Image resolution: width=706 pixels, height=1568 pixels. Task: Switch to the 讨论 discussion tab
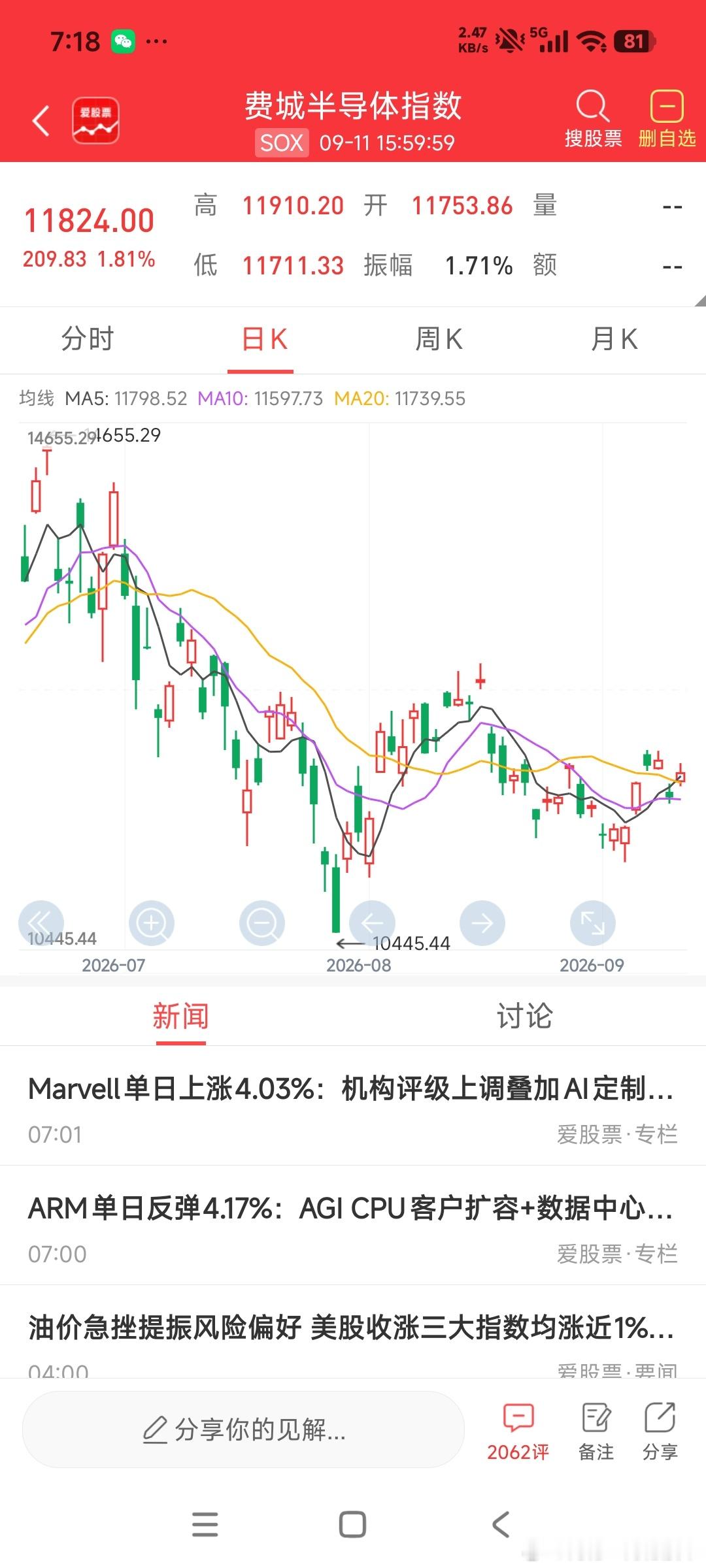point(524,1017)
